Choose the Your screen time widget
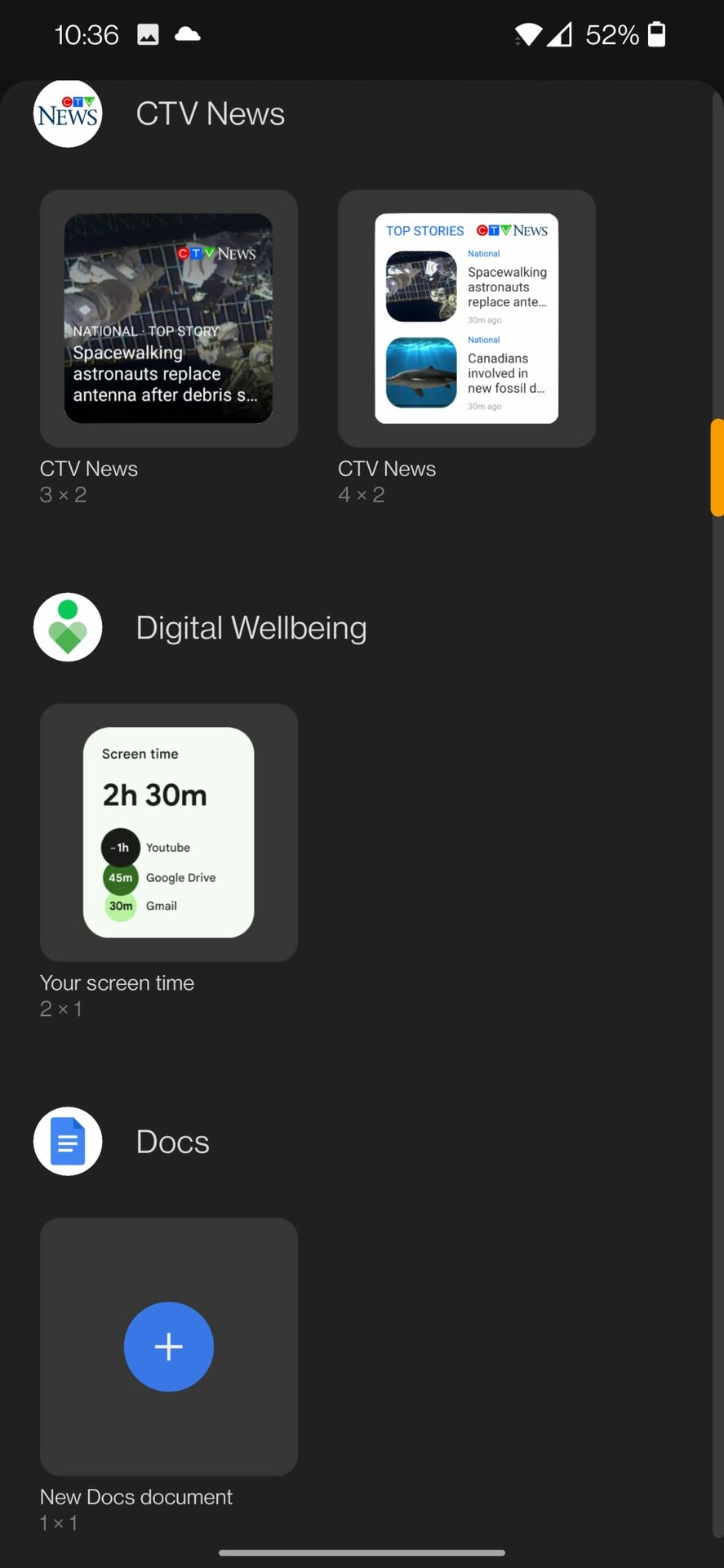Viewport: 724px width, 1568px height. tap(168, 832)
